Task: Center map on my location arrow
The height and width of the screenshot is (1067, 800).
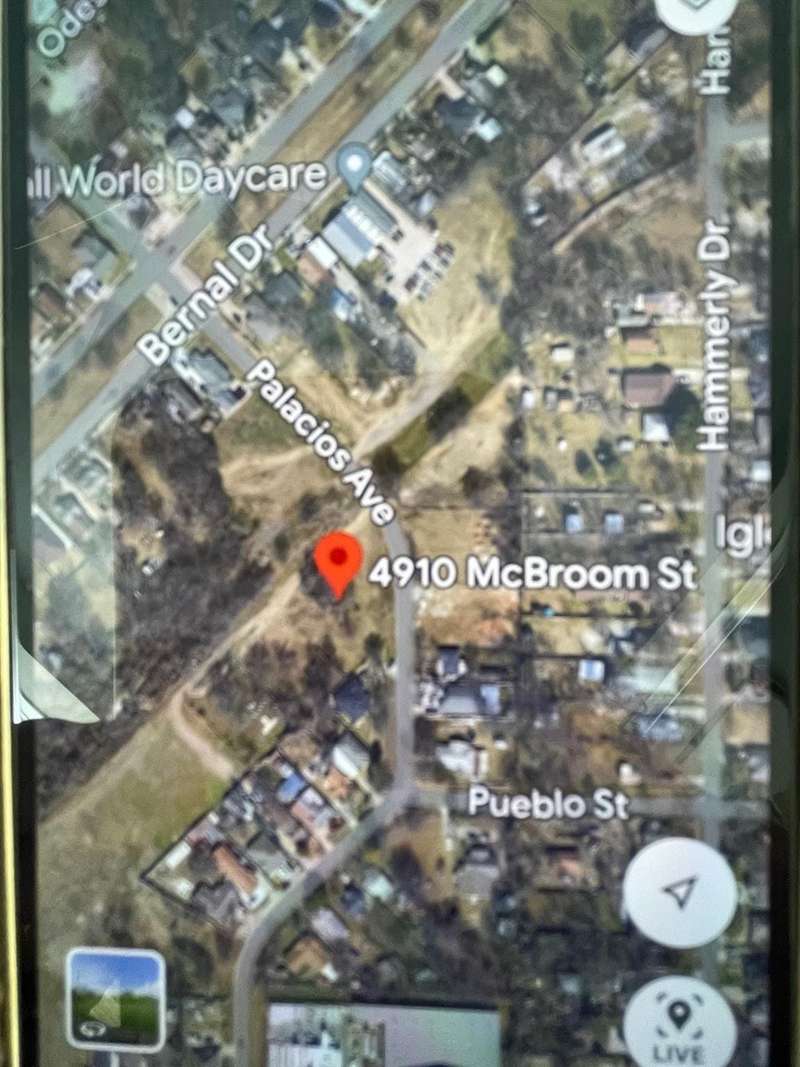Action: [x=680, y=894]
